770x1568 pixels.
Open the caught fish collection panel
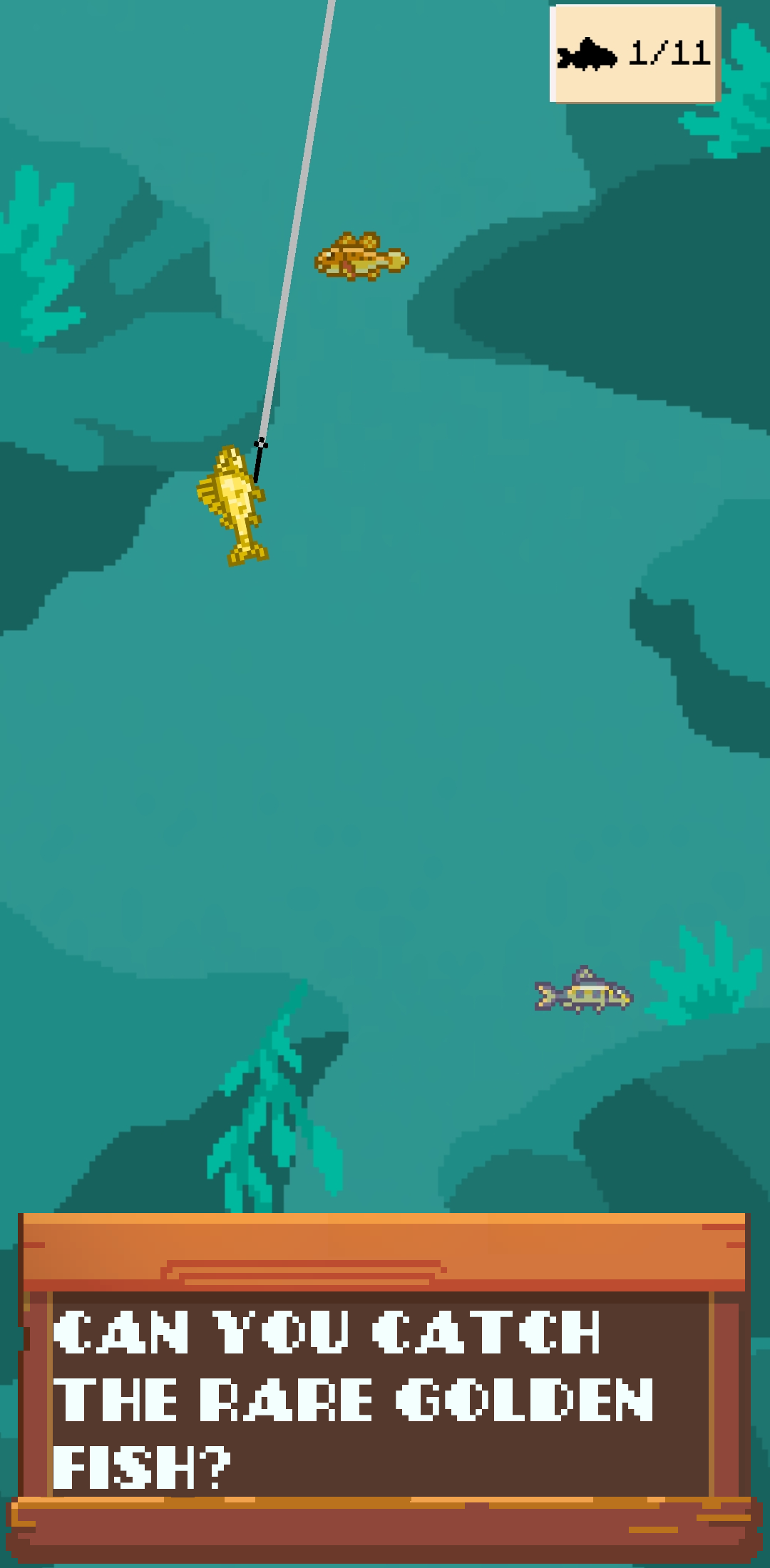(x=635, y=53)
